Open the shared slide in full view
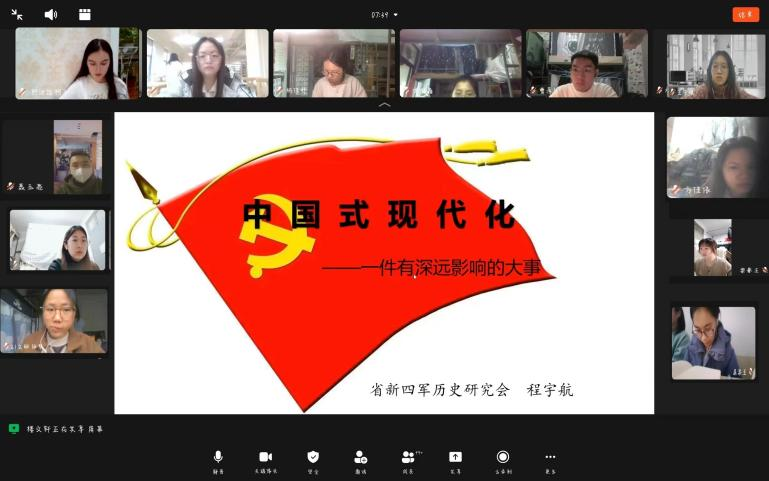Image resolution: width=769 pixels, height=481 pixels. [x=384, y=262]
